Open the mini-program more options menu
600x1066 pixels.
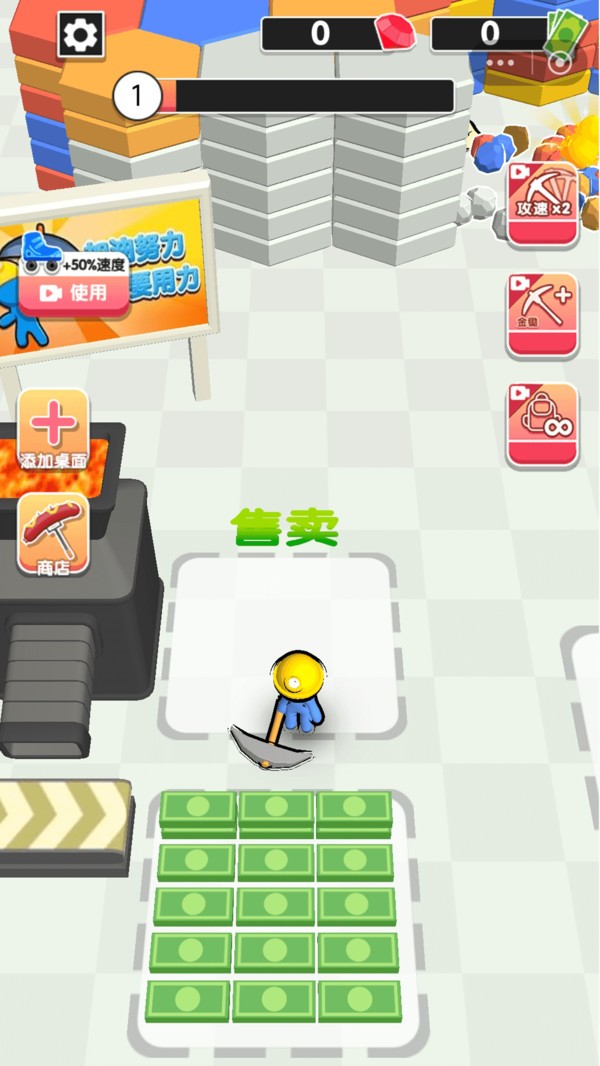pyautogui.click(x=501, y=63)
